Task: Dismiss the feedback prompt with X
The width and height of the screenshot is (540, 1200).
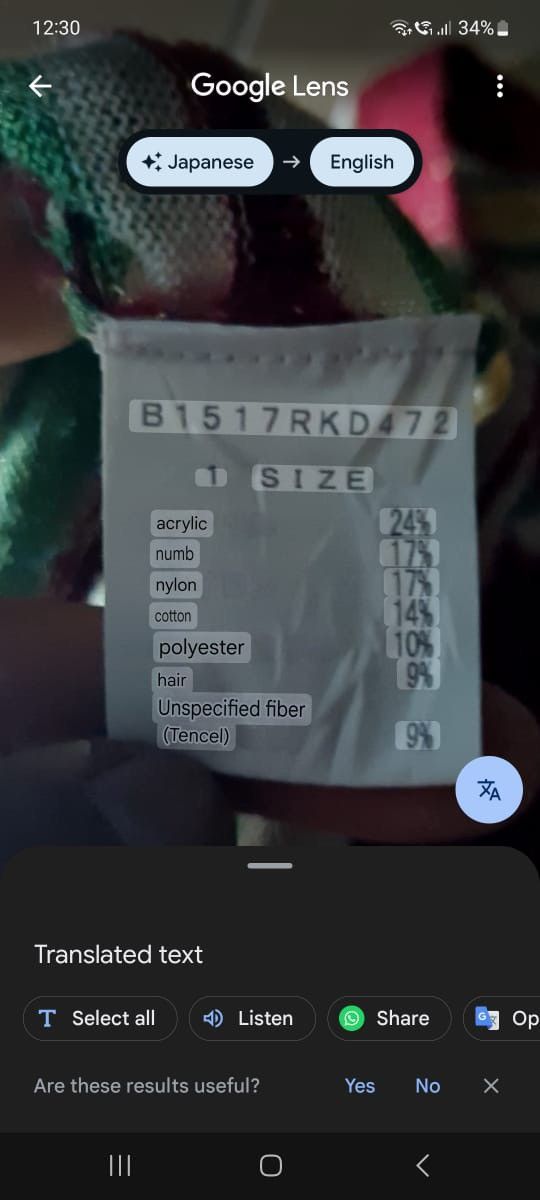Action: point(491,1086)
